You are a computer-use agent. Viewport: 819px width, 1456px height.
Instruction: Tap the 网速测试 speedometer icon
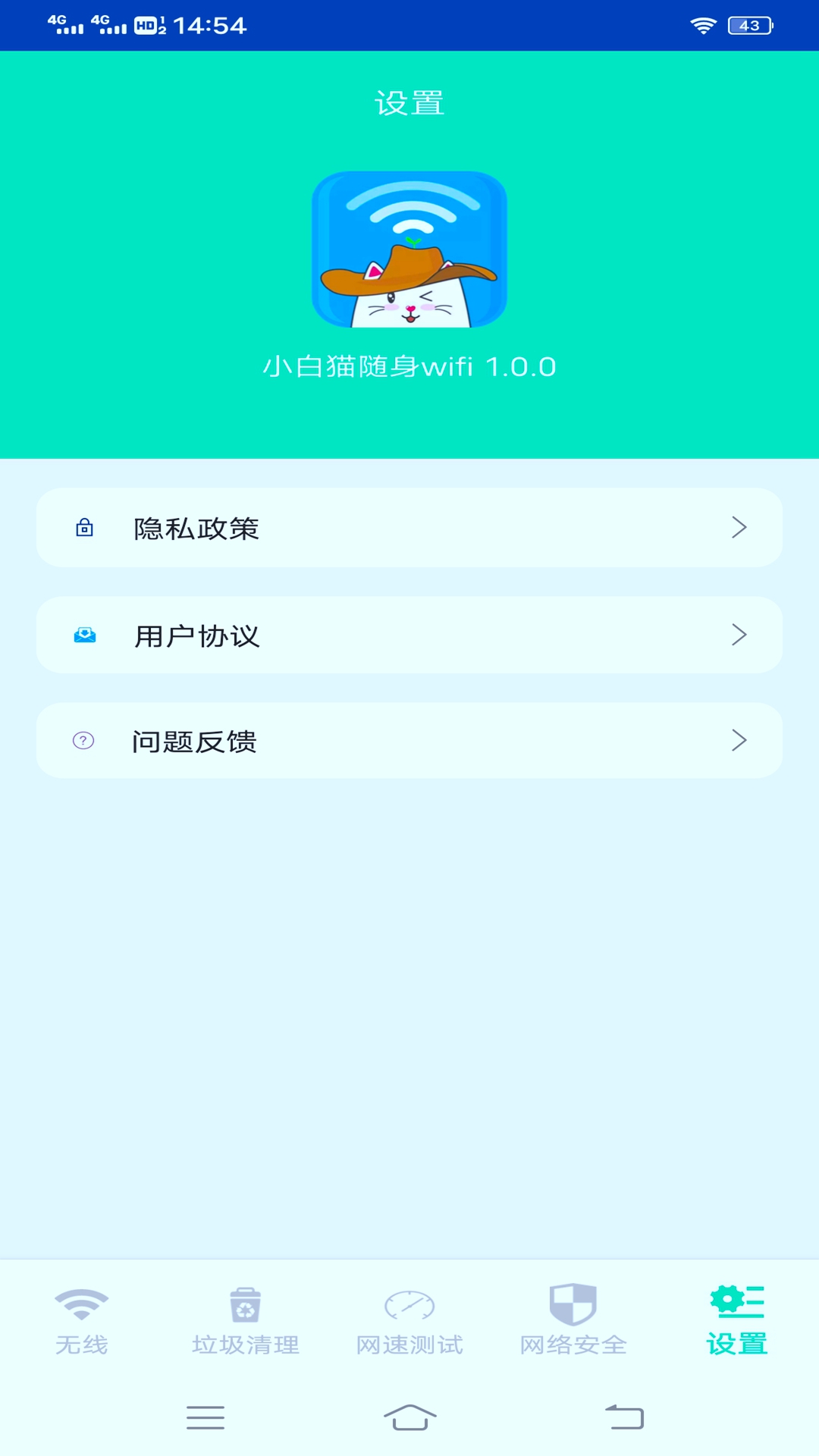coord(409,1303)
